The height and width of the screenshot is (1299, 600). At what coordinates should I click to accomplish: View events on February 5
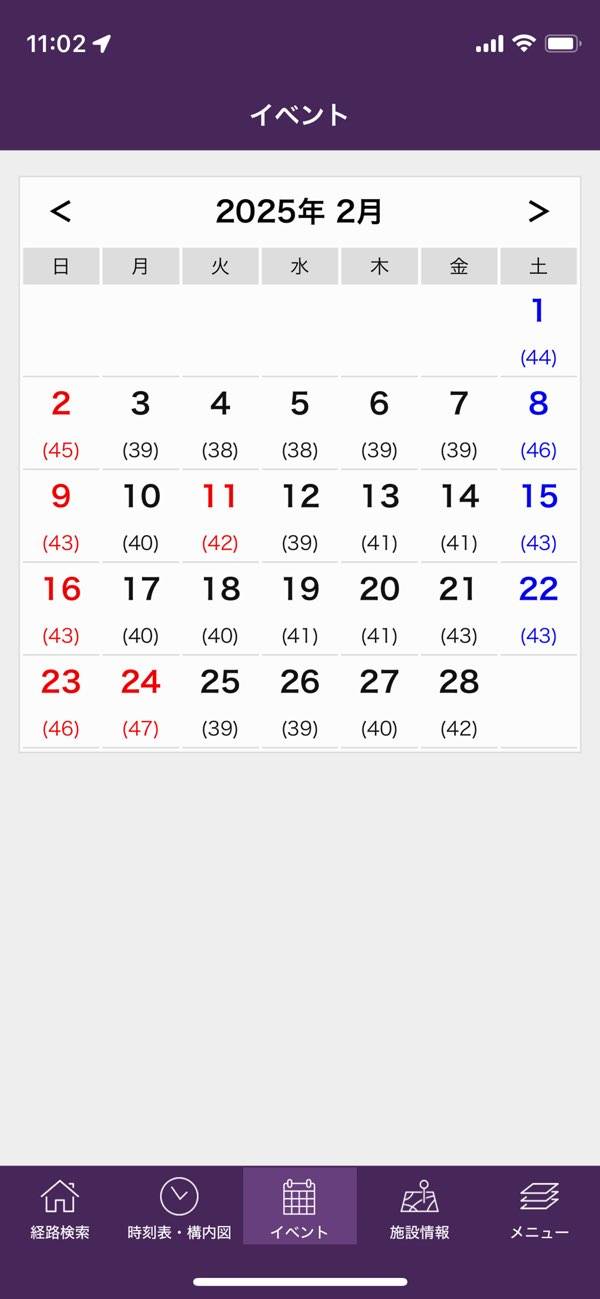click(300, 423)
